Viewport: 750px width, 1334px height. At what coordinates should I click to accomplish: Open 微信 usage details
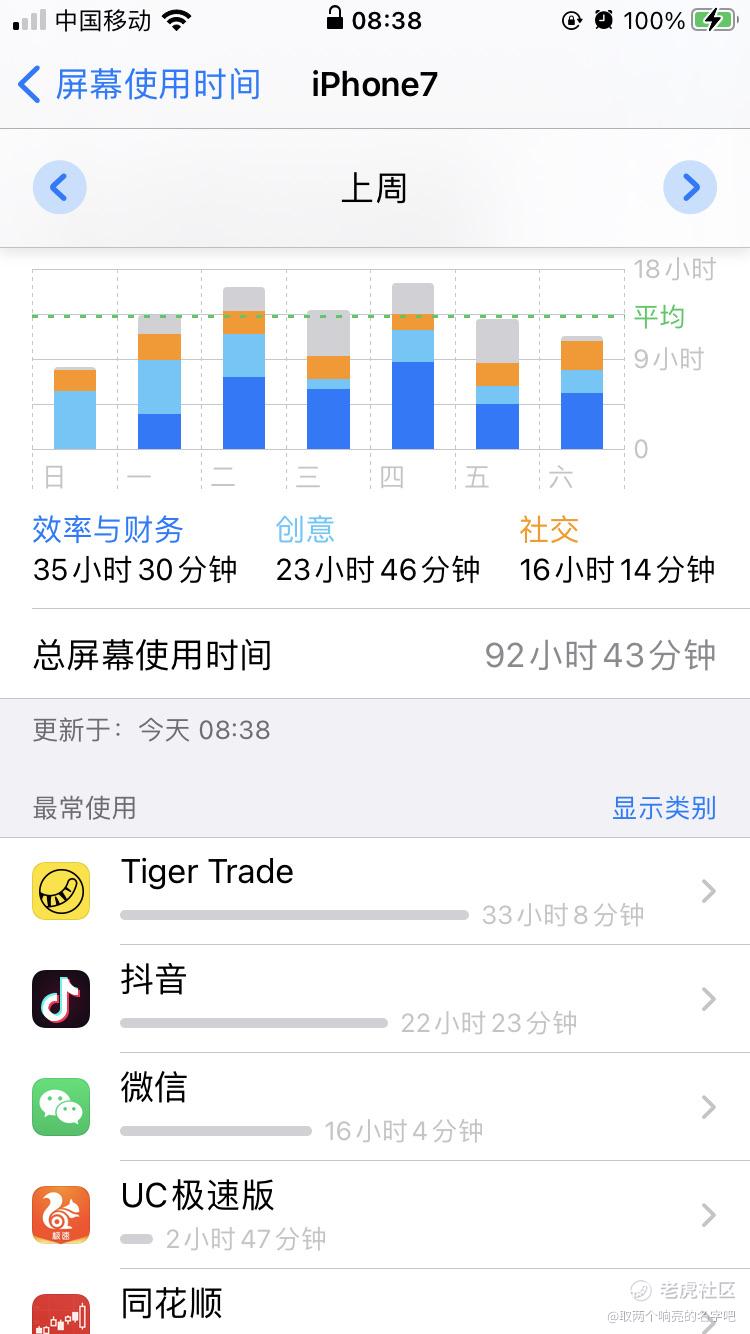pyautogui.click(x=375, y=1107)
